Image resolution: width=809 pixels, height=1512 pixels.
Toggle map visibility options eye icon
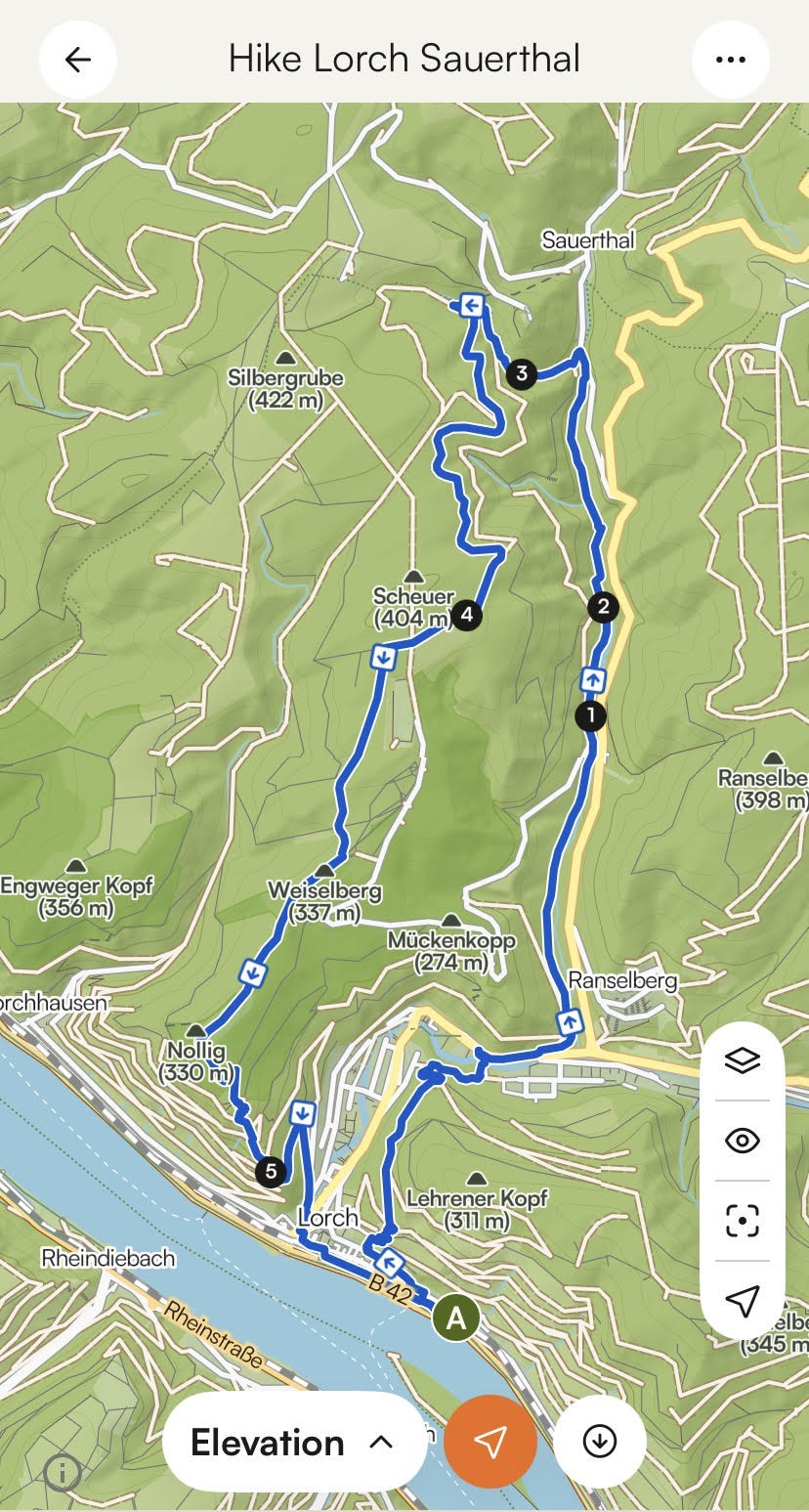click(743, 1141)
